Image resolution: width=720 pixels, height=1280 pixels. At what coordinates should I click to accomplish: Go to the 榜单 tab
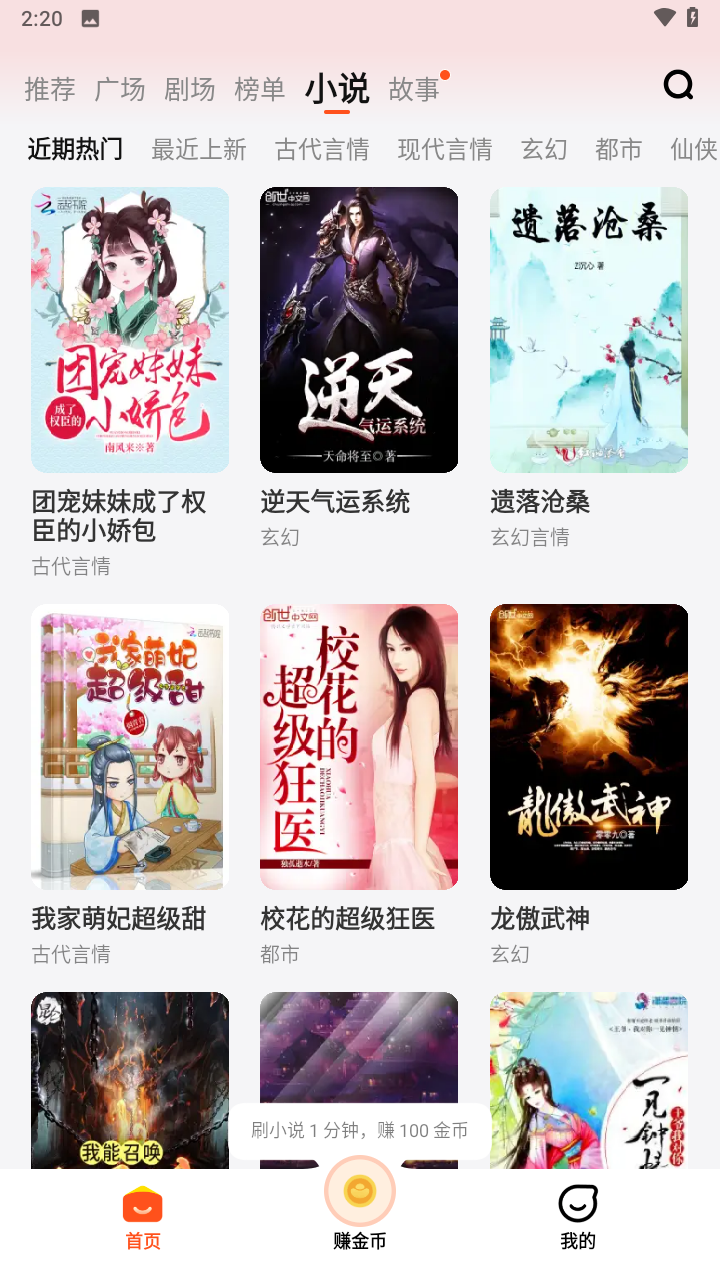pos(260,89)
